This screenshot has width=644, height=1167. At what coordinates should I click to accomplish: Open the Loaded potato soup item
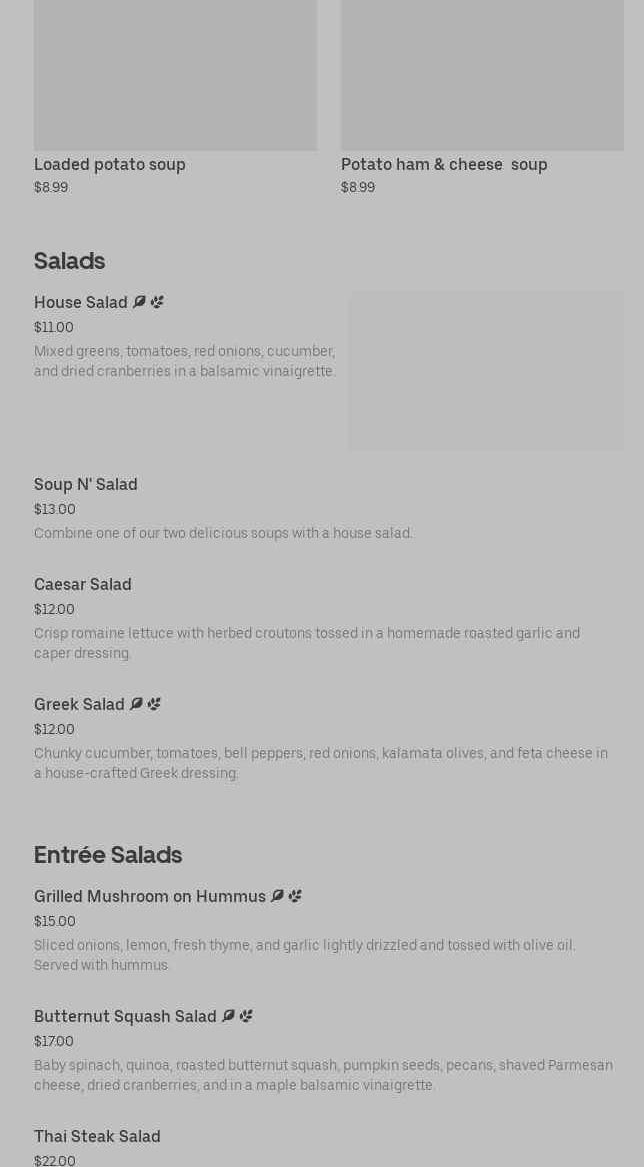[110, 164]
